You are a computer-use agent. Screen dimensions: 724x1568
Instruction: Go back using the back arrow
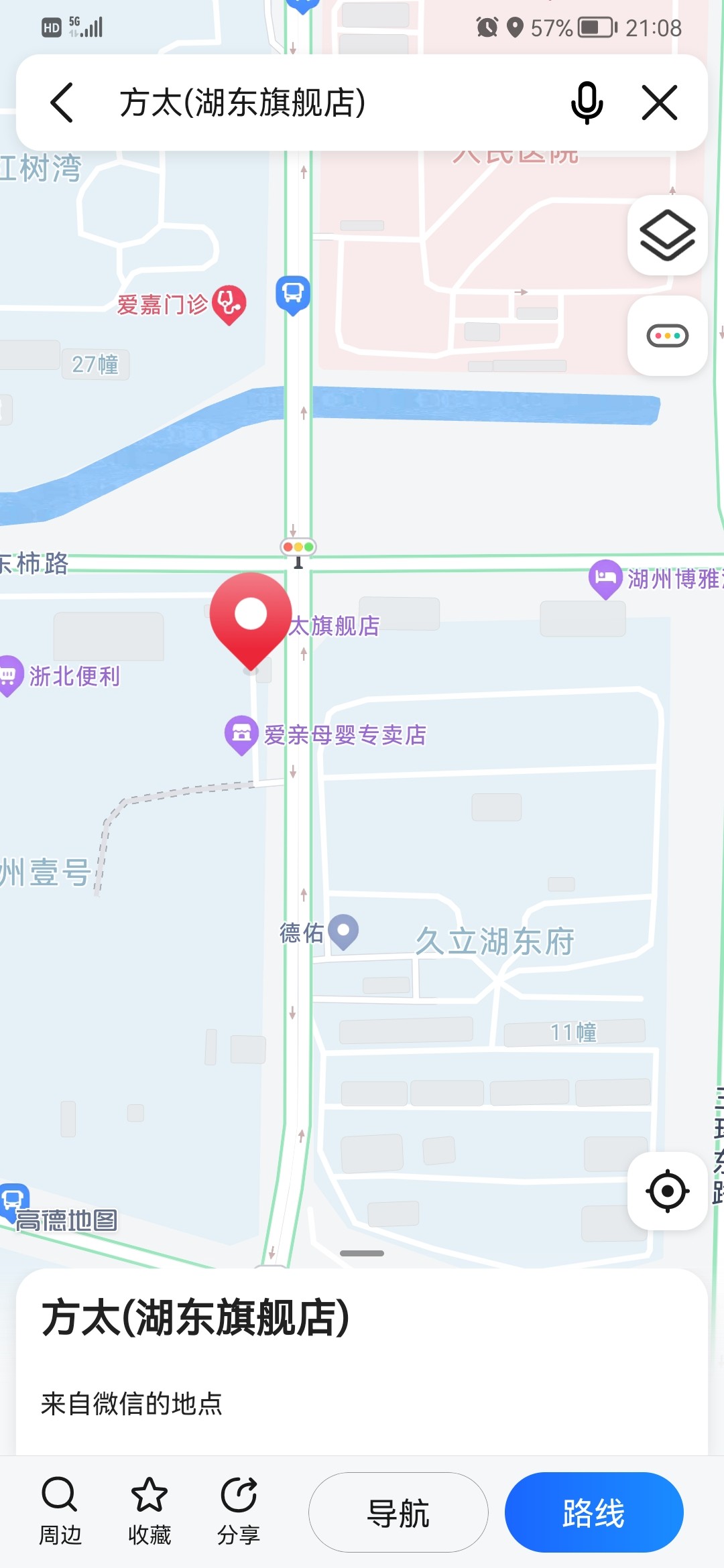pos(62,103)
